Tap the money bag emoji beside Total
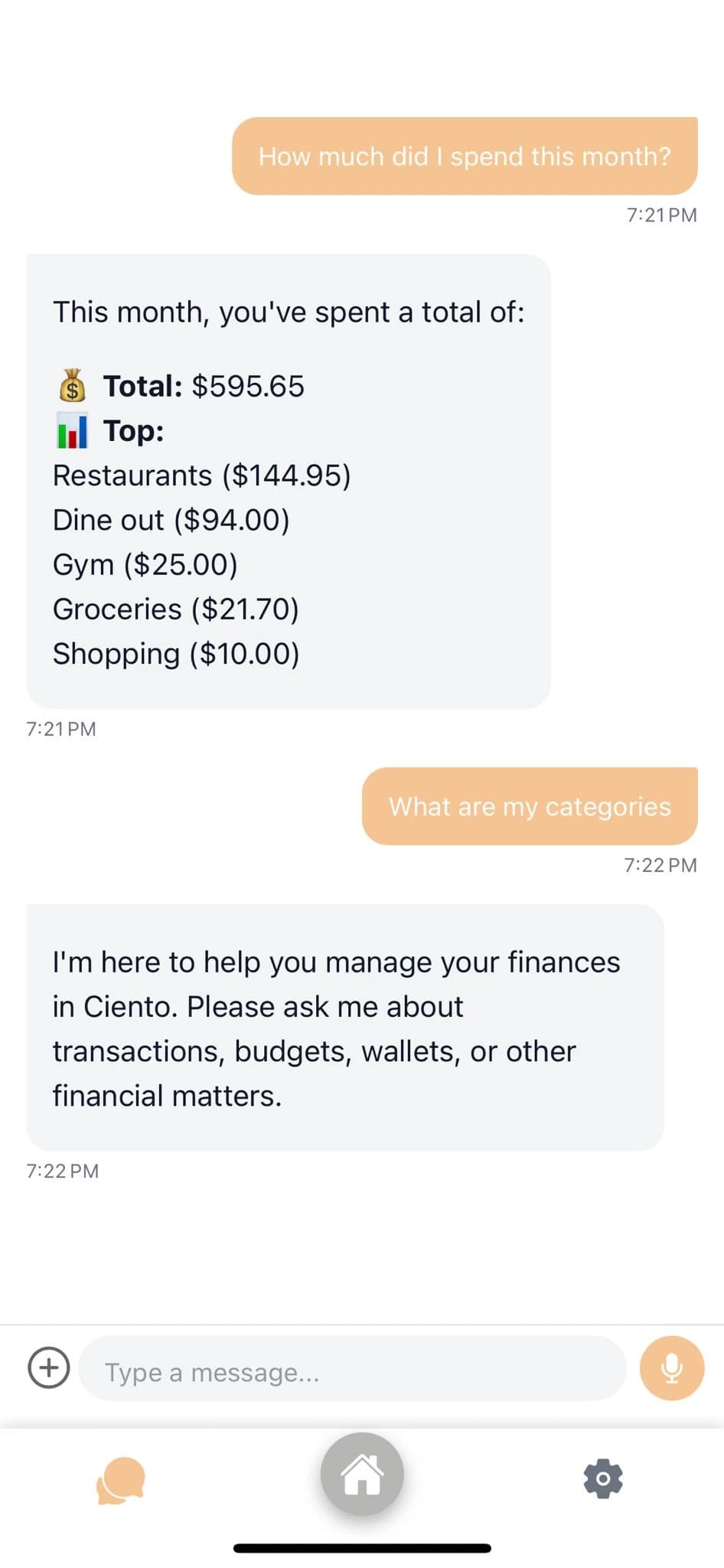This screenshot has height=1568, width=724. [71, 387]
